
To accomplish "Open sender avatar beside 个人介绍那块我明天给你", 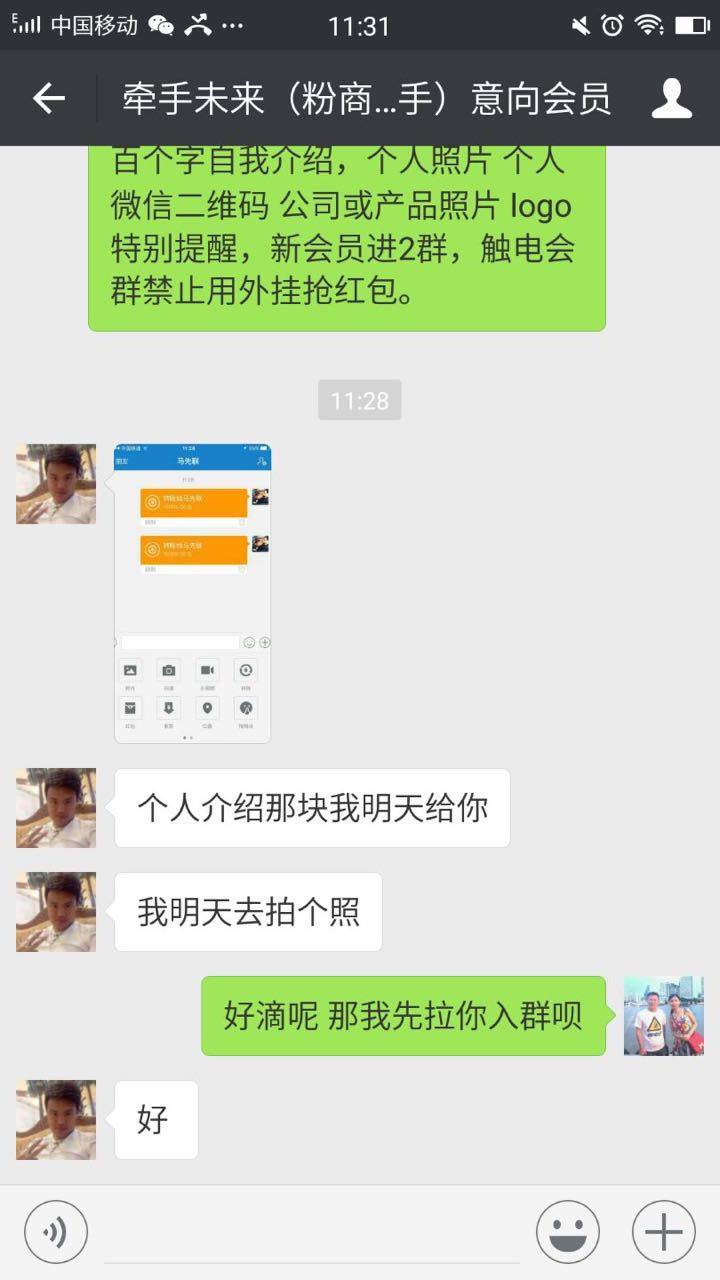I will pyautogui.click(x=56, y=808).
